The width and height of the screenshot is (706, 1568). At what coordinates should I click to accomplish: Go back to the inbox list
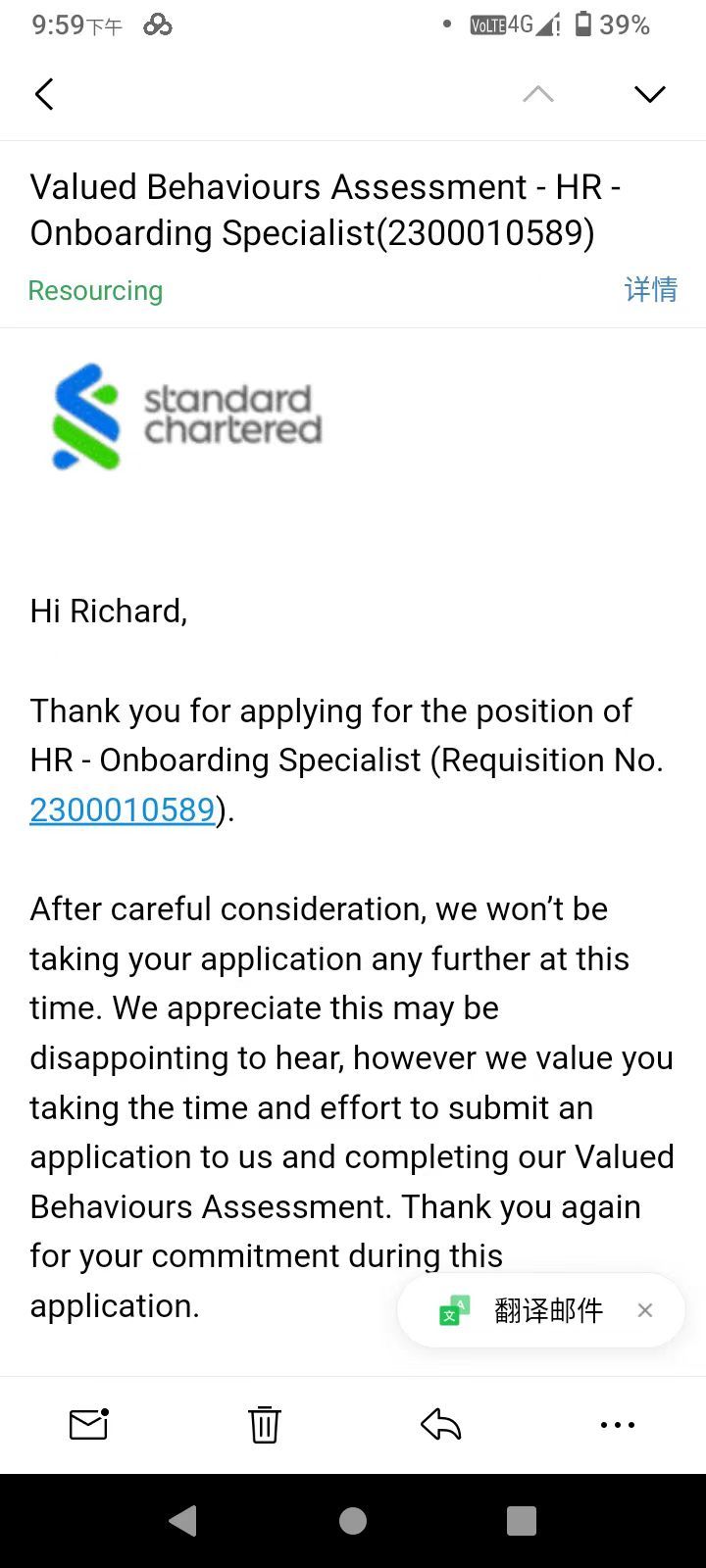[44, 94]
